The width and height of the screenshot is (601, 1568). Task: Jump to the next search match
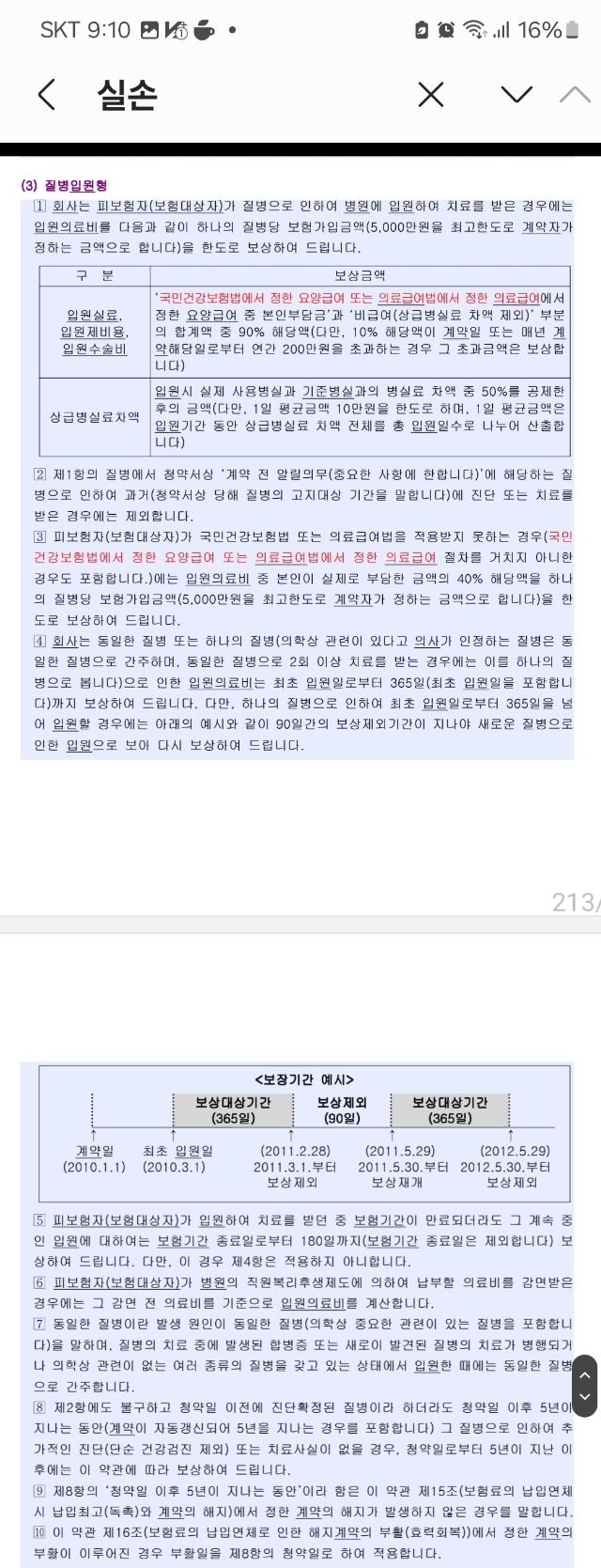[516, 94]
